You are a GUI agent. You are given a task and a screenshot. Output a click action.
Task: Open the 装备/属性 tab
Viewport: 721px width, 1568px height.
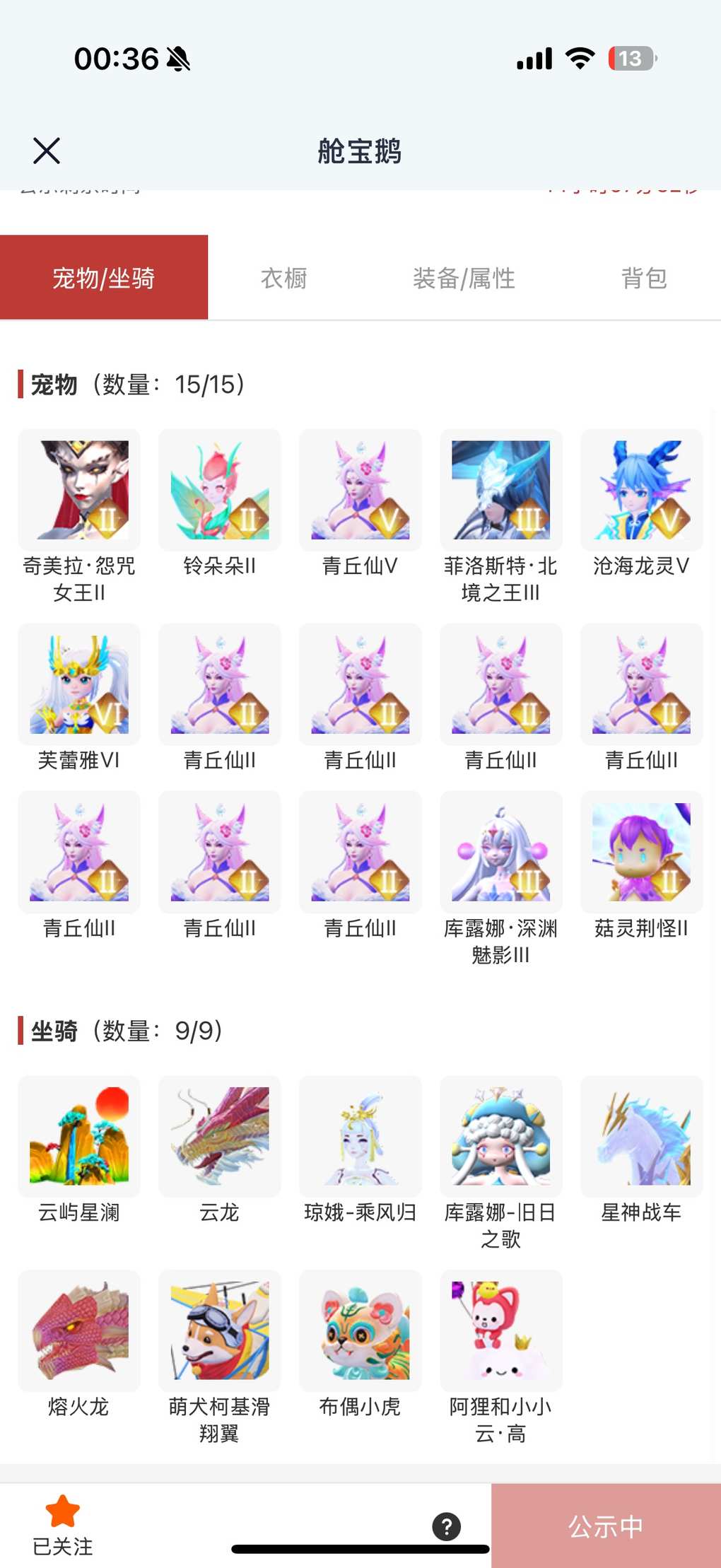(x=464, y=278)
